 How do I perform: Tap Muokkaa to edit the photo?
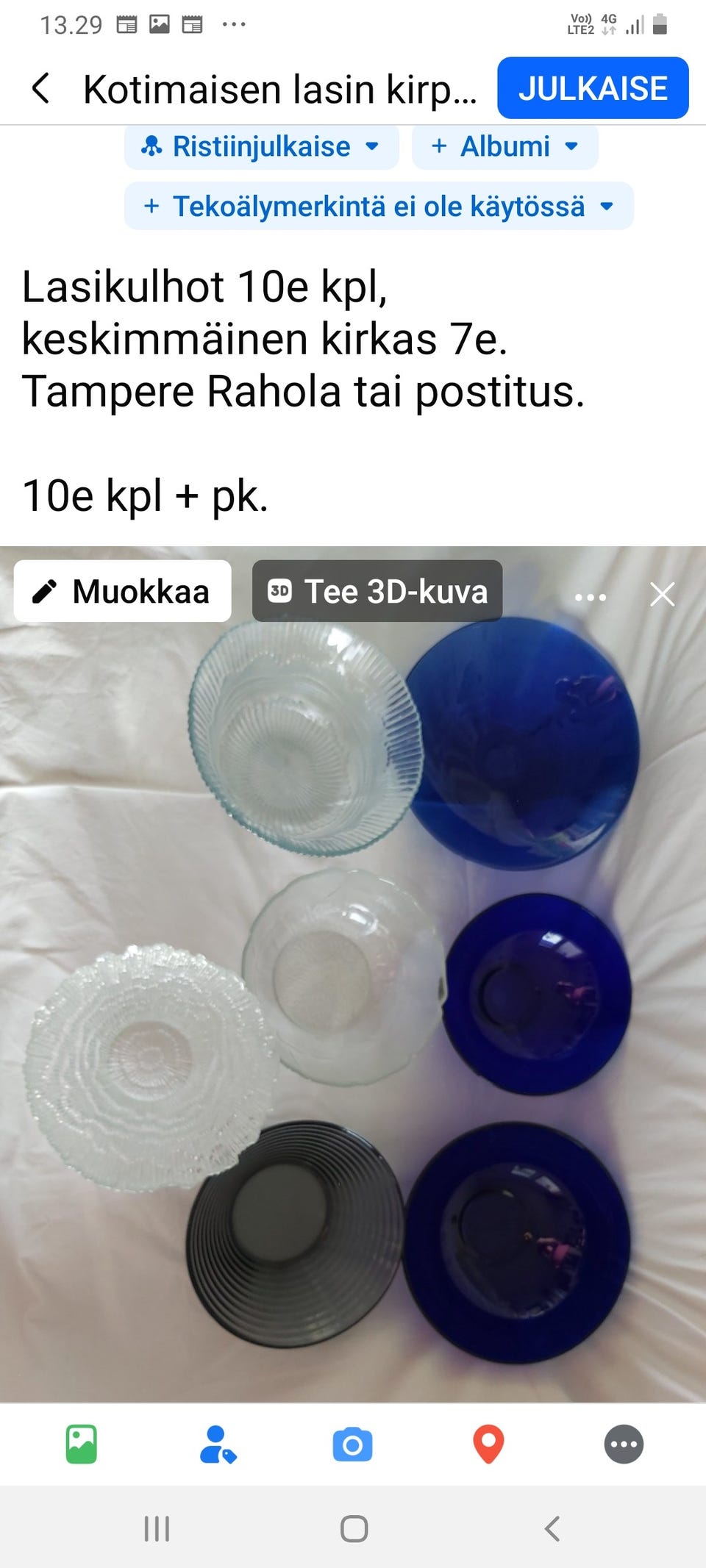point(122,591)
